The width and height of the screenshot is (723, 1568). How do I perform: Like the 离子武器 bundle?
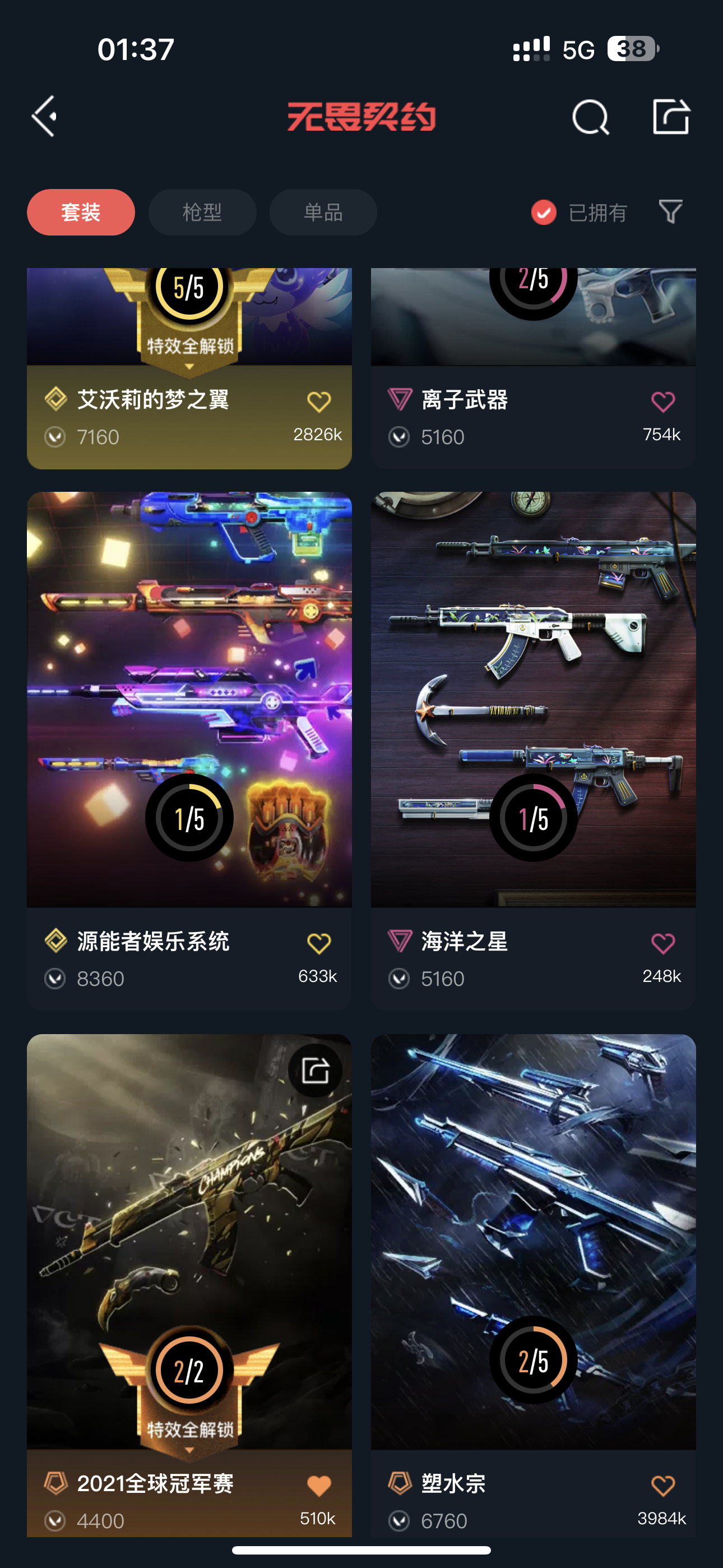click(662, 402)
